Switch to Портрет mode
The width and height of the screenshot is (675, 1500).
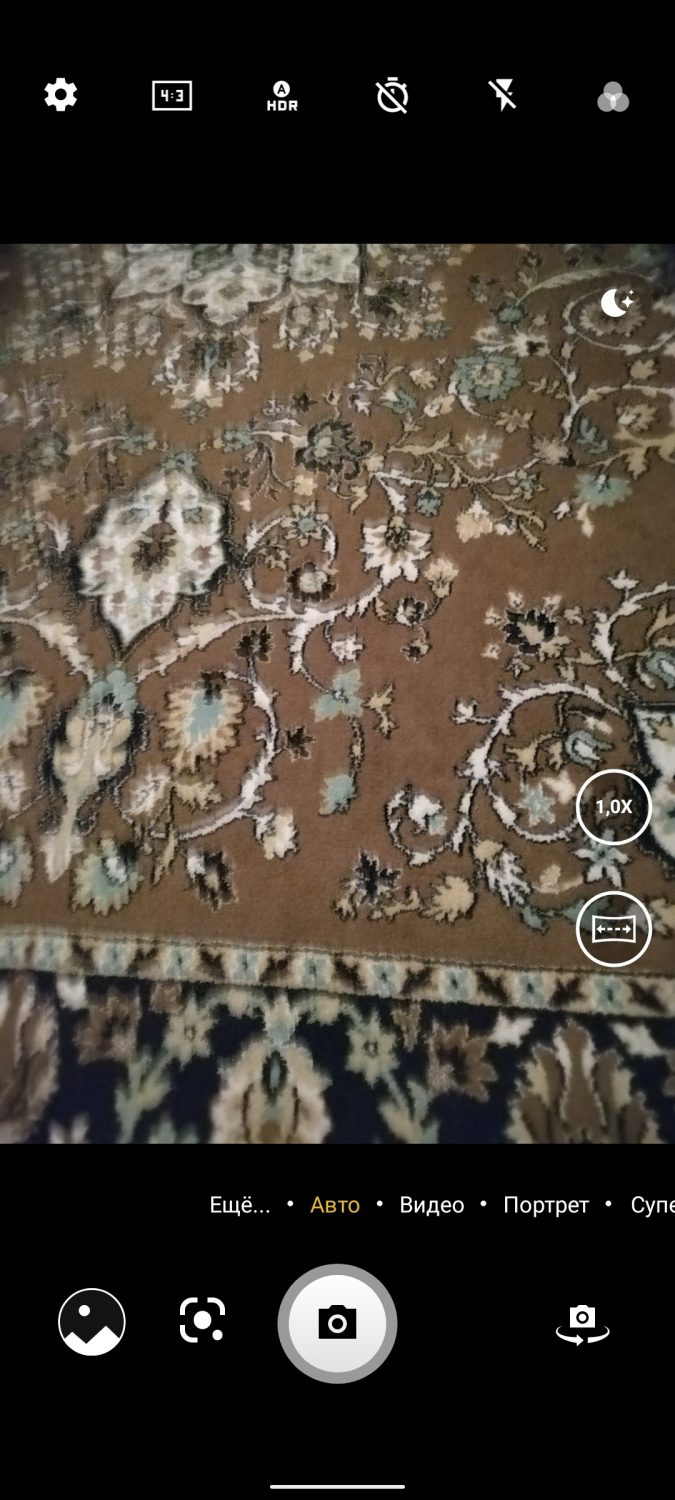[x=546, y=1205]
